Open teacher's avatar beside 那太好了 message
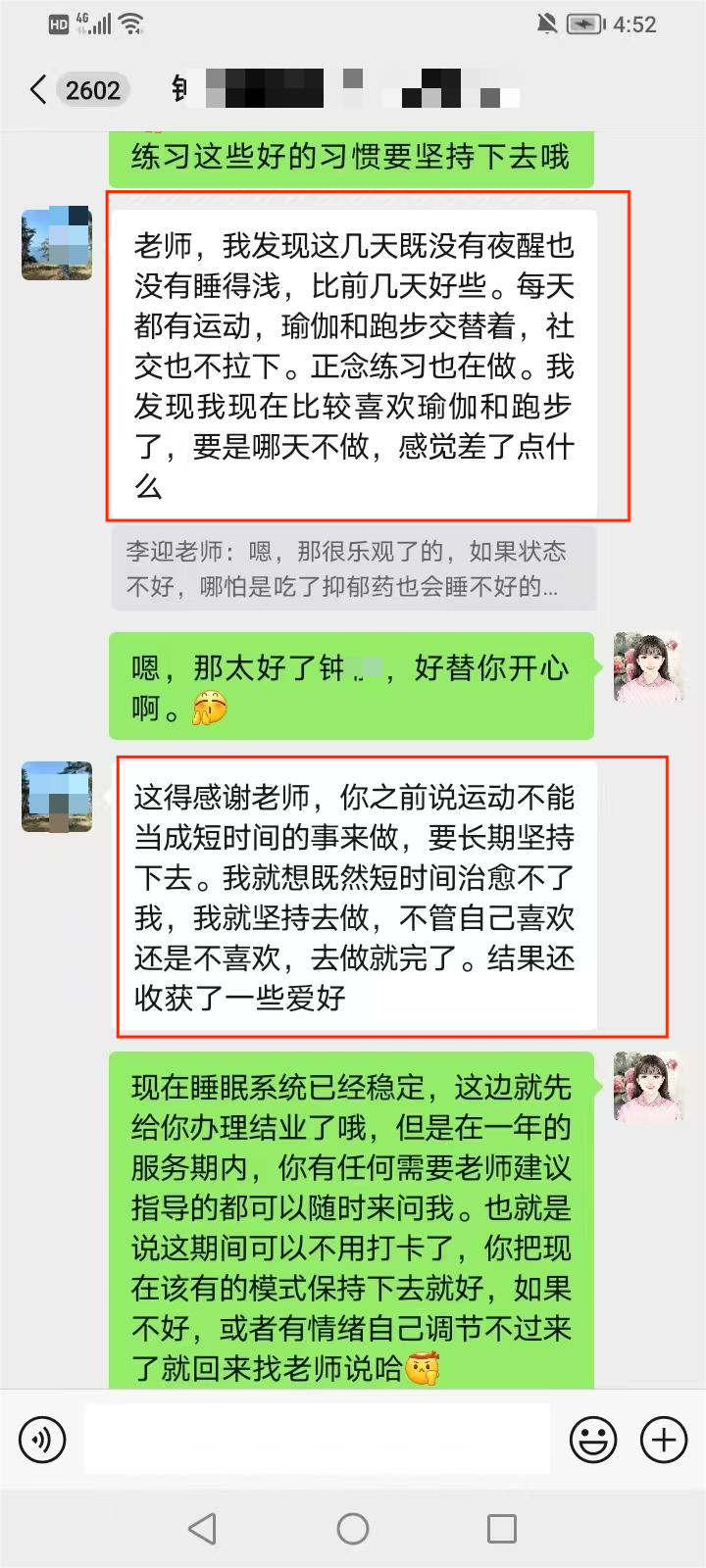This screenshot has height=1568, width=706. 648,667
